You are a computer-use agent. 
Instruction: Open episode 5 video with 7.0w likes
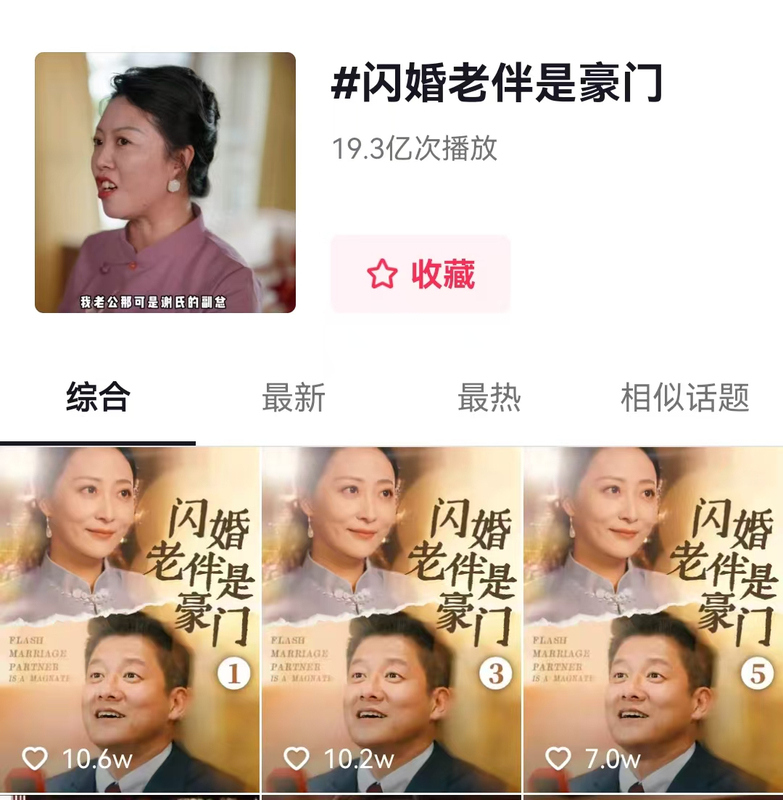click(653, 620)
